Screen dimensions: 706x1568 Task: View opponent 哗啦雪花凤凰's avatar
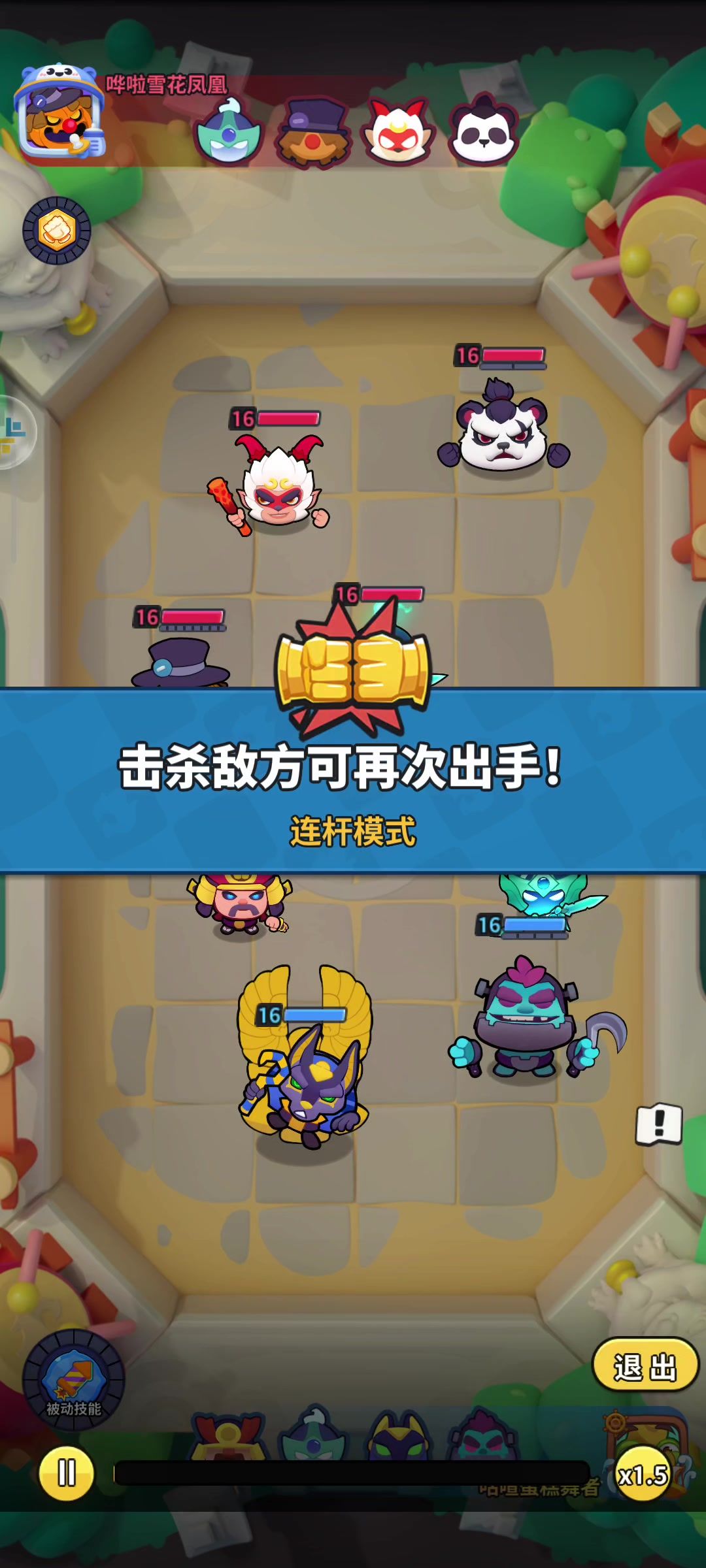coord(59,112)
